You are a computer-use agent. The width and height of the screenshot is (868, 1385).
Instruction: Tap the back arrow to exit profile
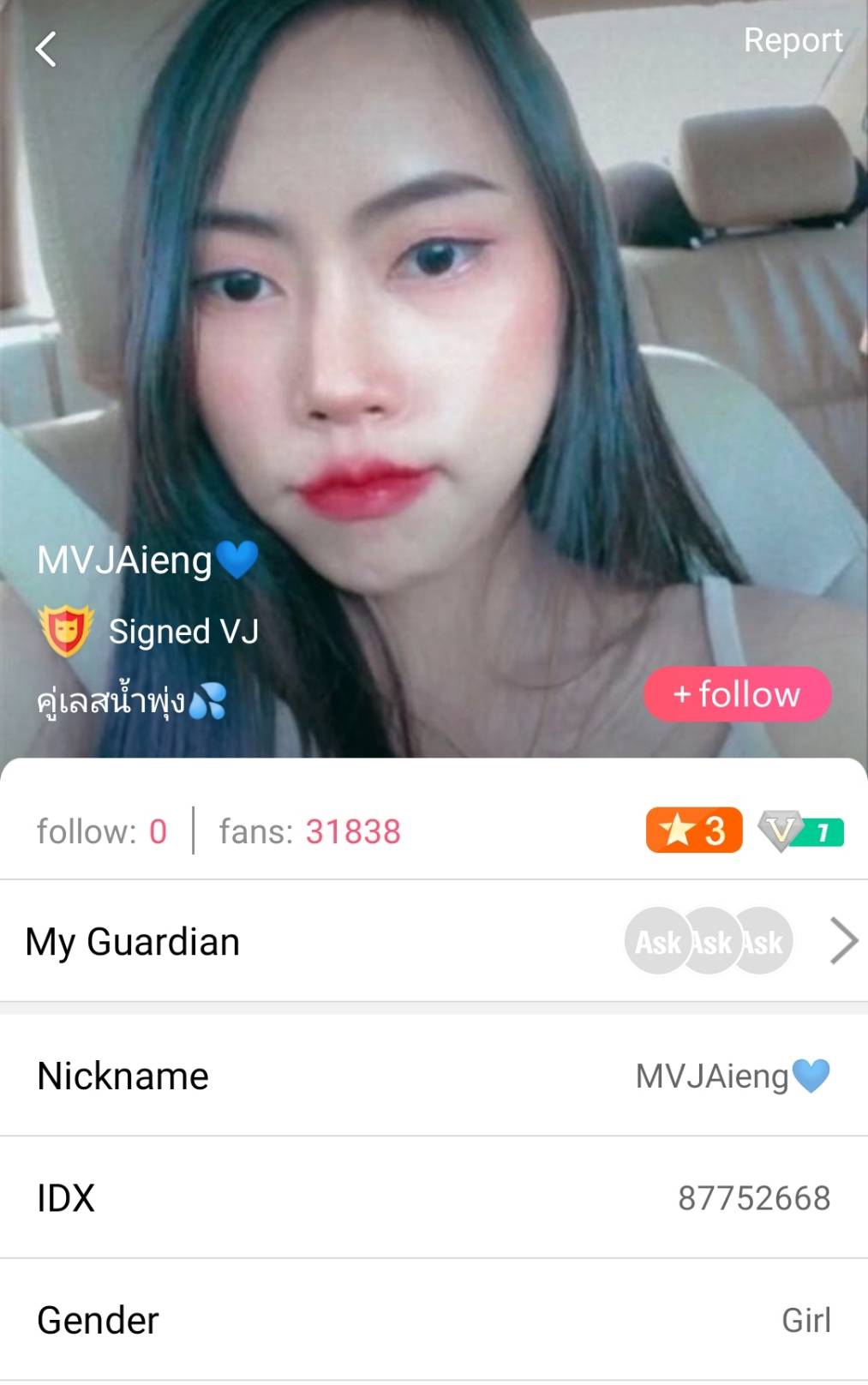(46, 49)
